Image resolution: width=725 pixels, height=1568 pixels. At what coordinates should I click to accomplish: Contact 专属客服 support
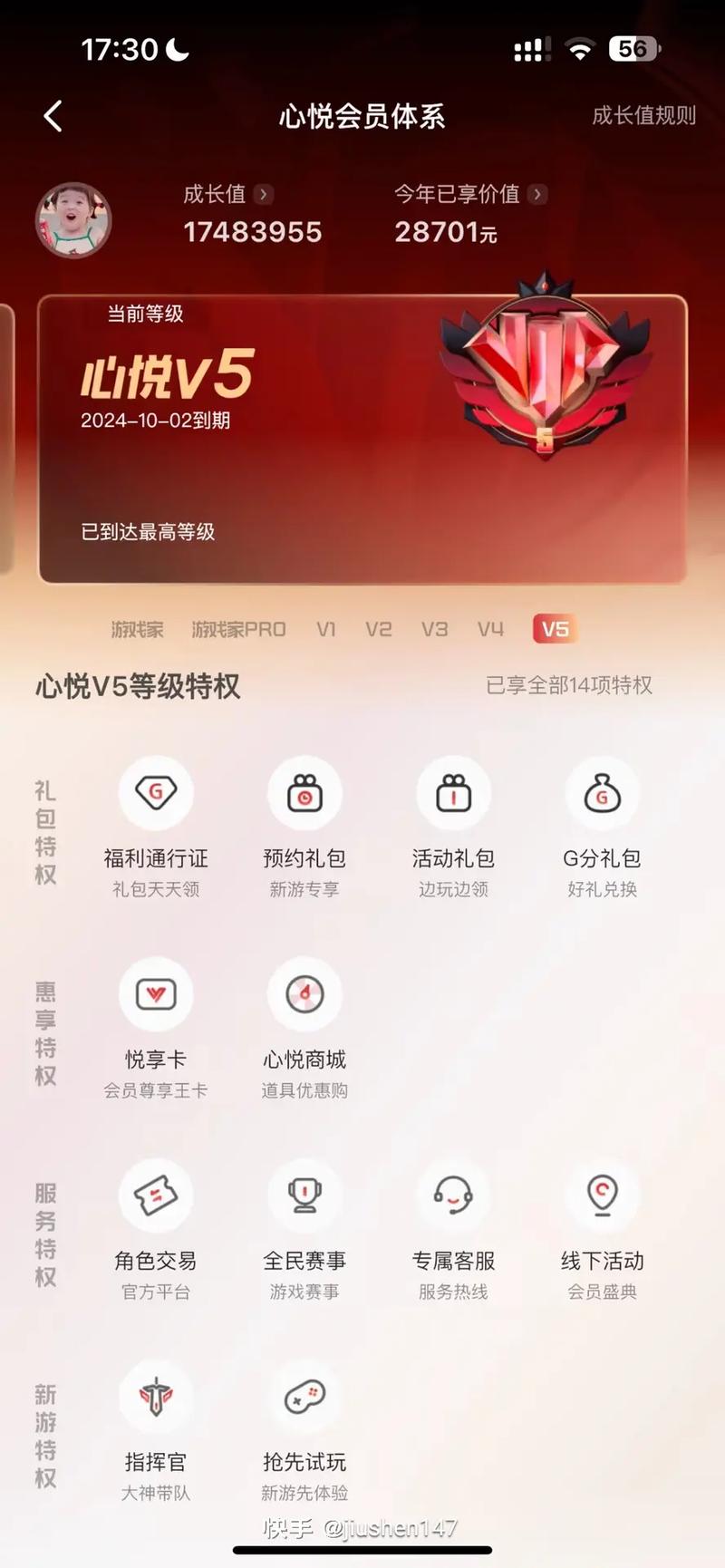pos(453,1196)
